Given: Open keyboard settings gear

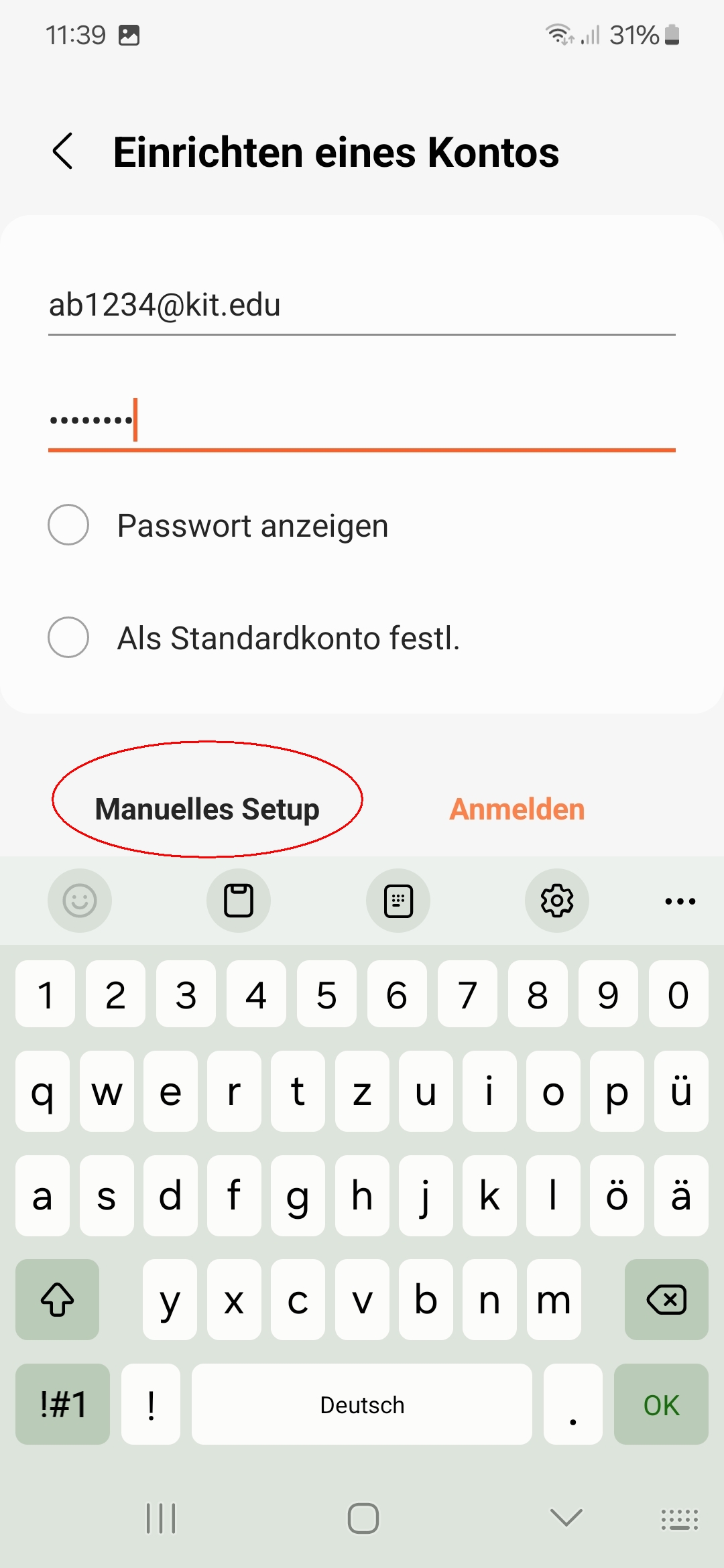Looking at the screenshot, I should (x=557, y=901).
